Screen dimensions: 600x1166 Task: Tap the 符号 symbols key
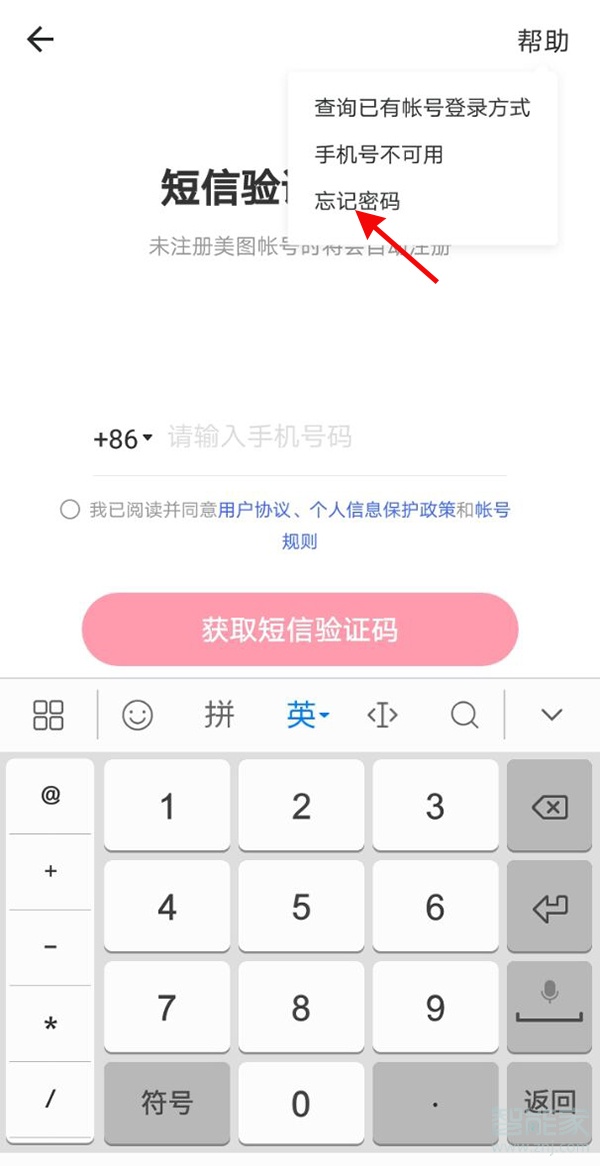pos(166,1103)
